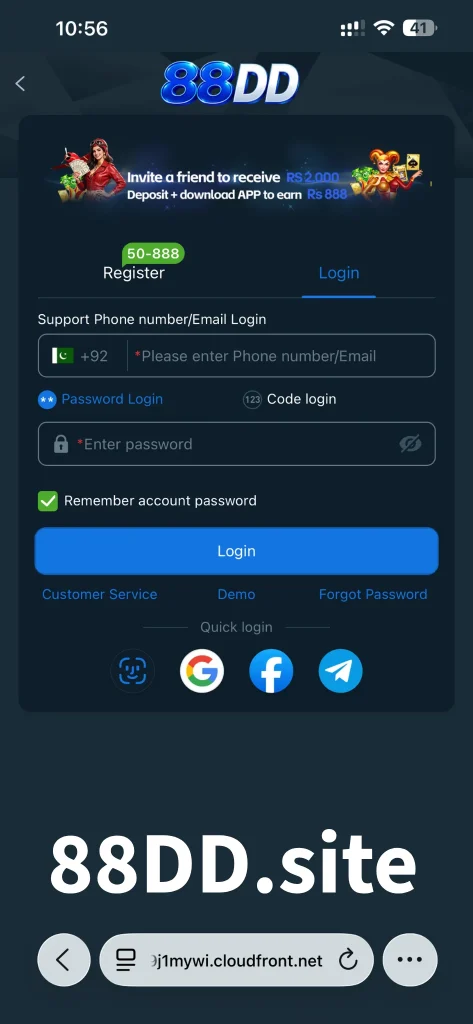
Task: Show password with the eye icon
Action: click(x=410, y=444)
